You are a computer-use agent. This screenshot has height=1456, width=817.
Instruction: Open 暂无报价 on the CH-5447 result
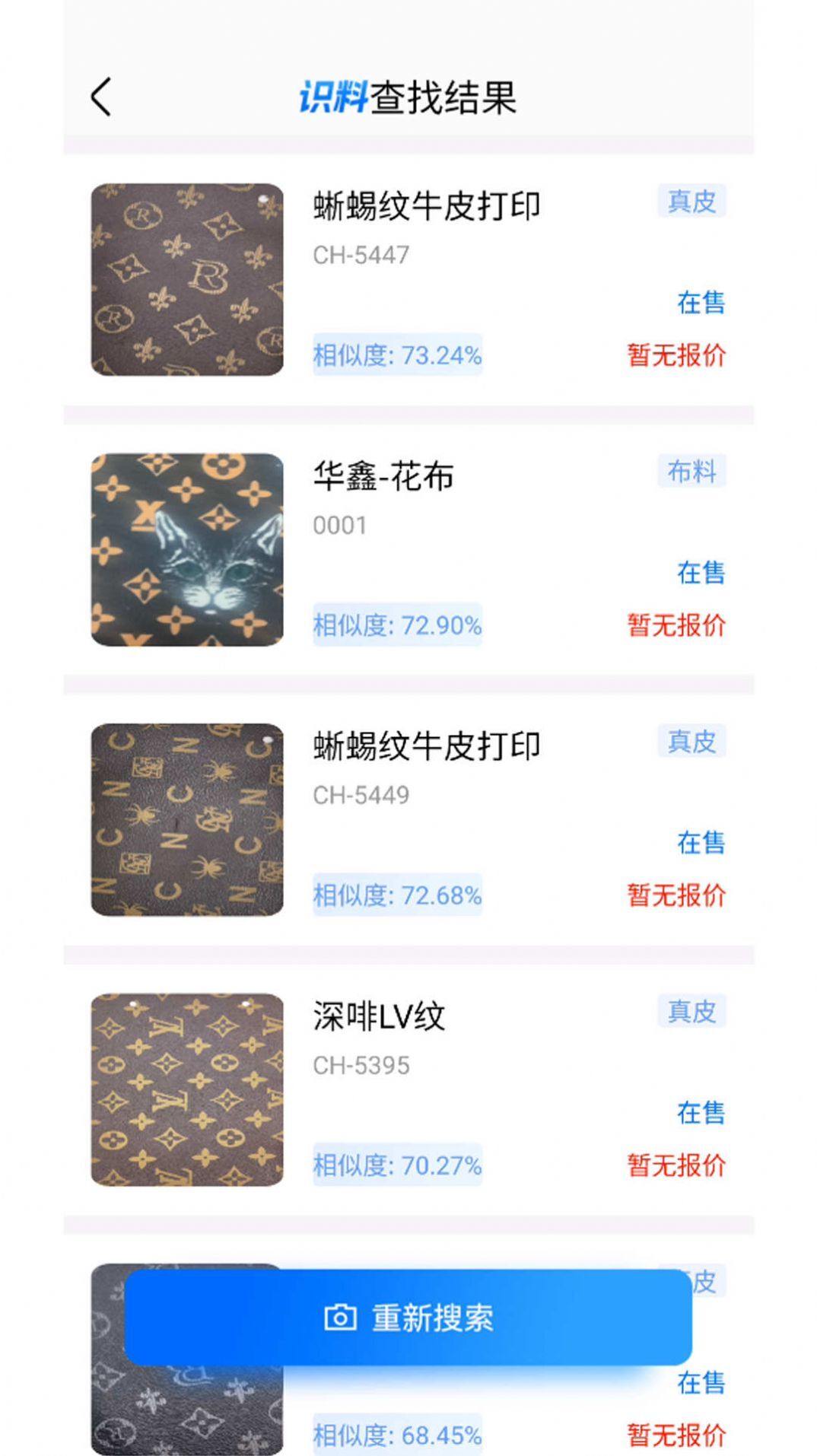676,354
